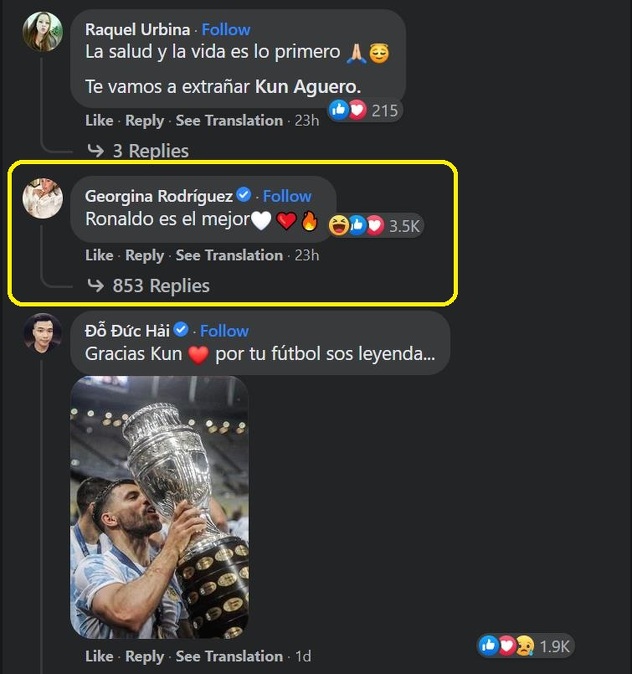Like Raquel Urbina's comment
Screen dimensions: 632x674
99,121
